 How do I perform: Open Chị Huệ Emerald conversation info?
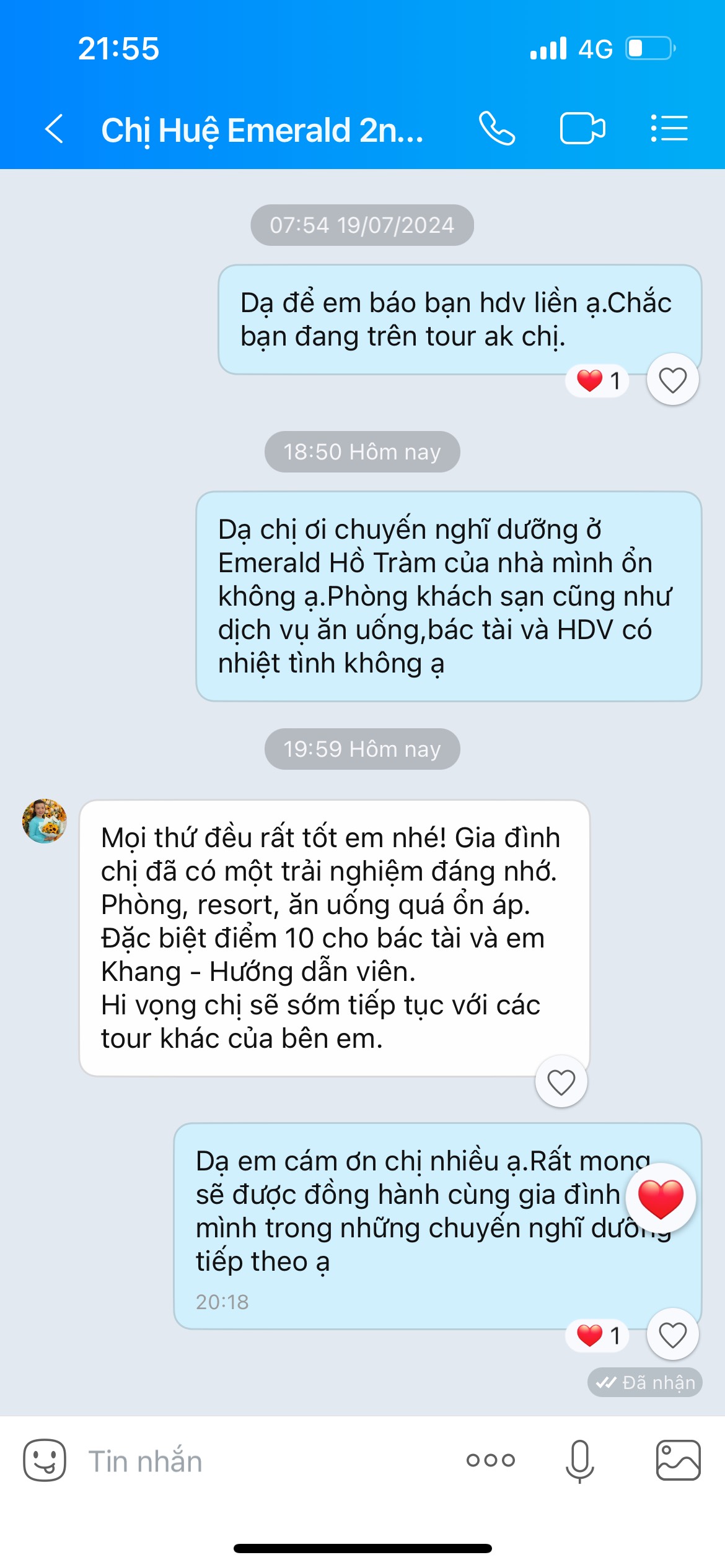(261, 130)
